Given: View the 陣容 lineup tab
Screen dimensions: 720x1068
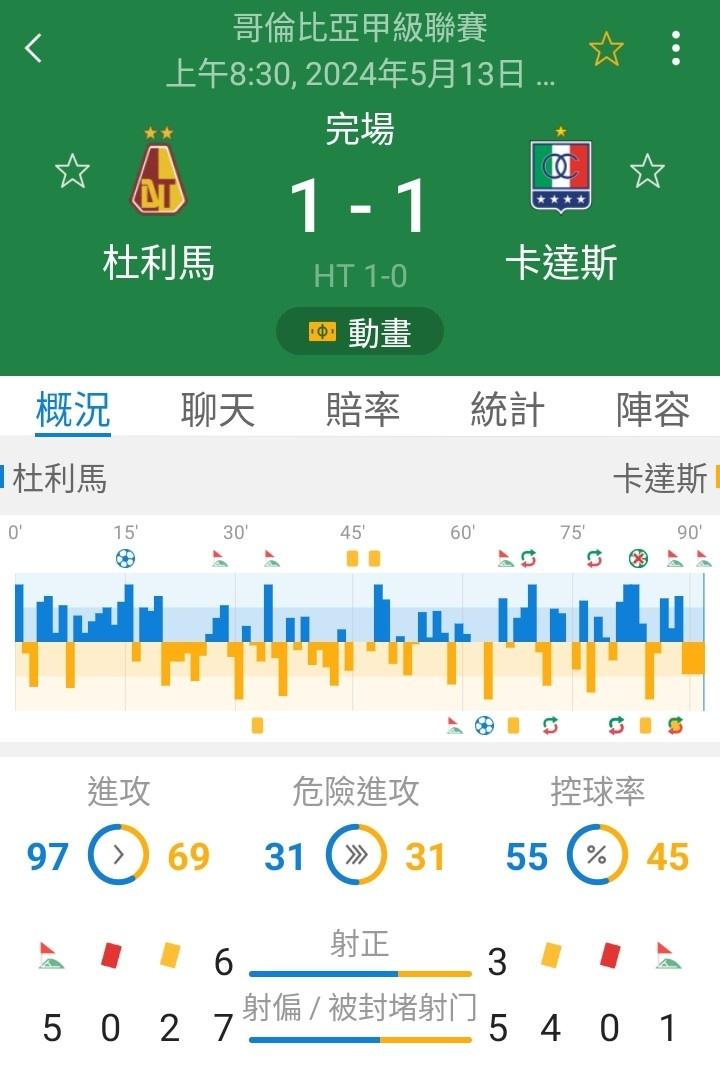Looking at the screenshot, I should (x=652, y=410).
